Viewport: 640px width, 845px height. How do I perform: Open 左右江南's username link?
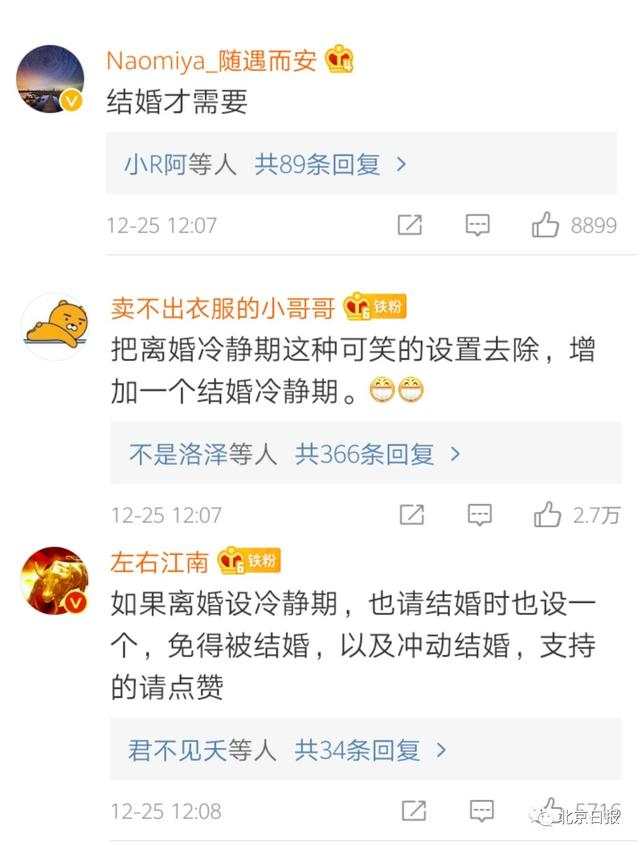tap(160, 561)
